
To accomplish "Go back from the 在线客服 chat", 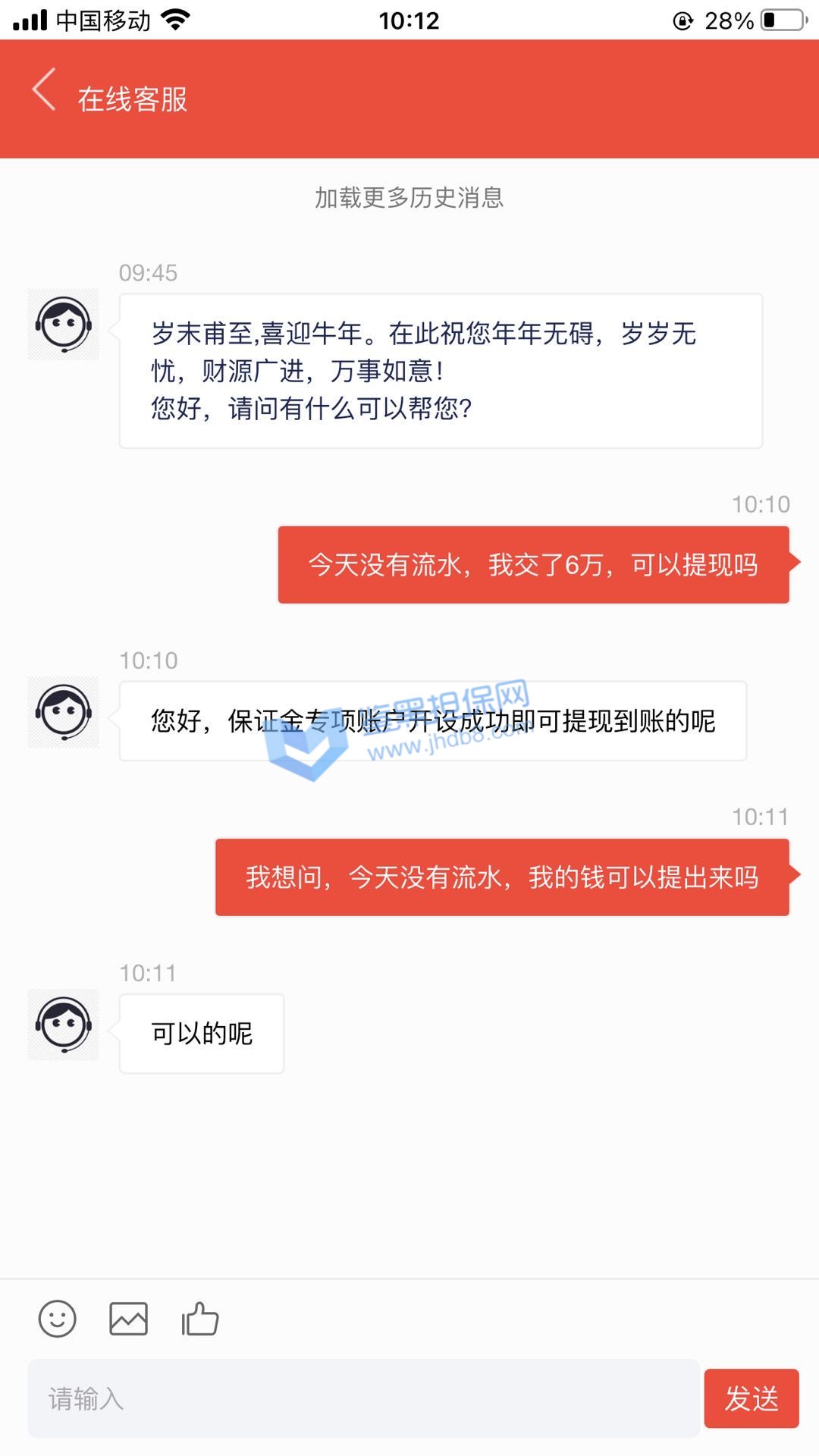I will click(44, 90).
